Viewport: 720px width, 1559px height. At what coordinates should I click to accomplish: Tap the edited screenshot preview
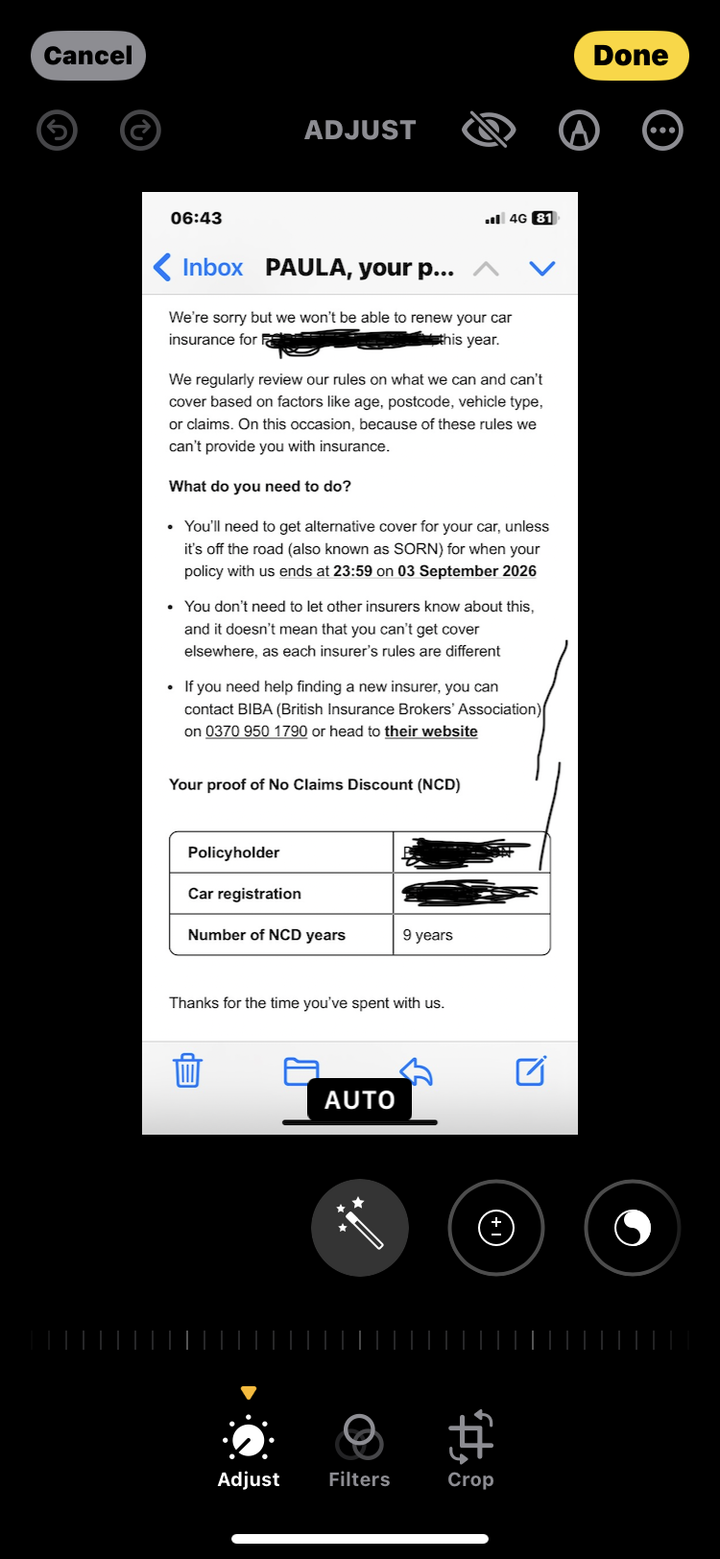360,663
